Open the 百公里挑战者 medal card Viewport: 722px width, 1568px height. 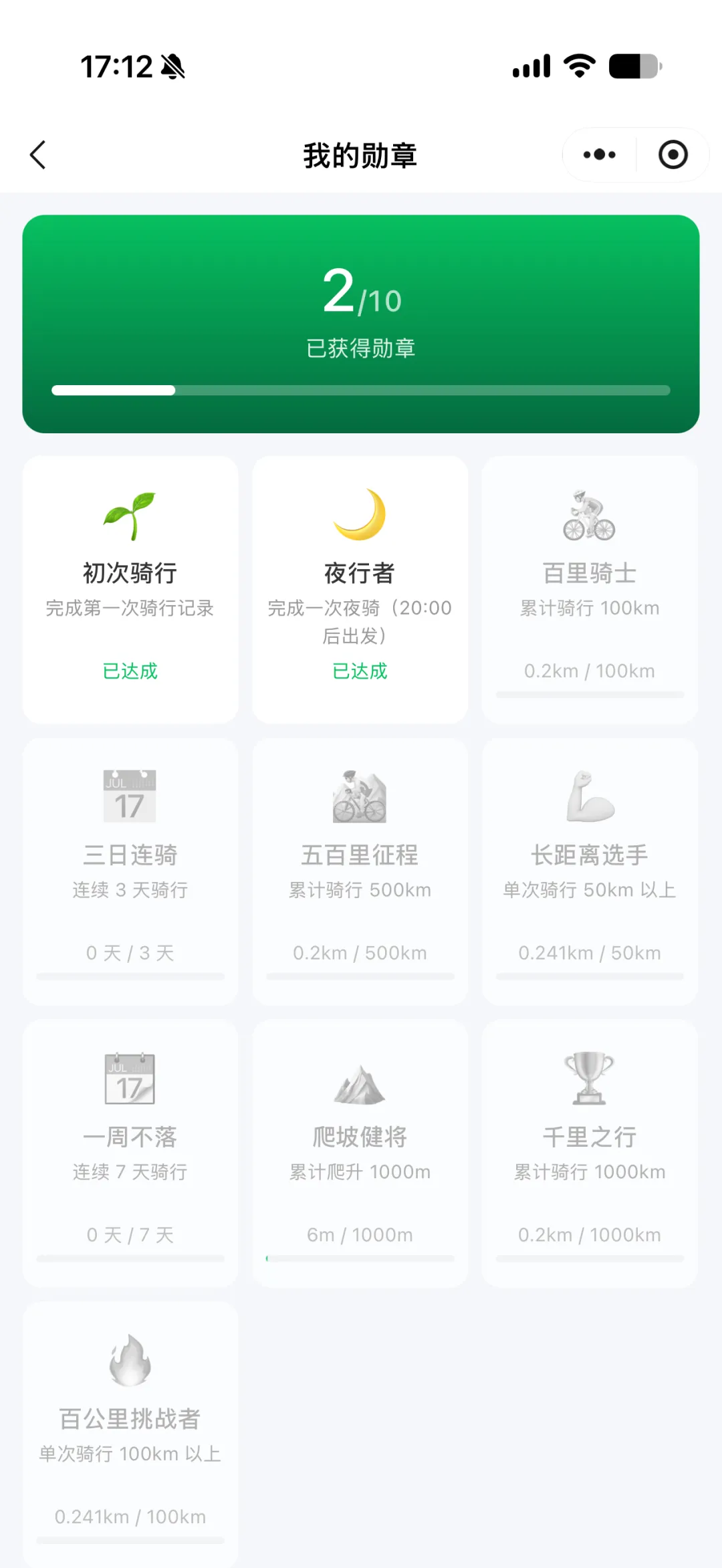point(130,1435)
